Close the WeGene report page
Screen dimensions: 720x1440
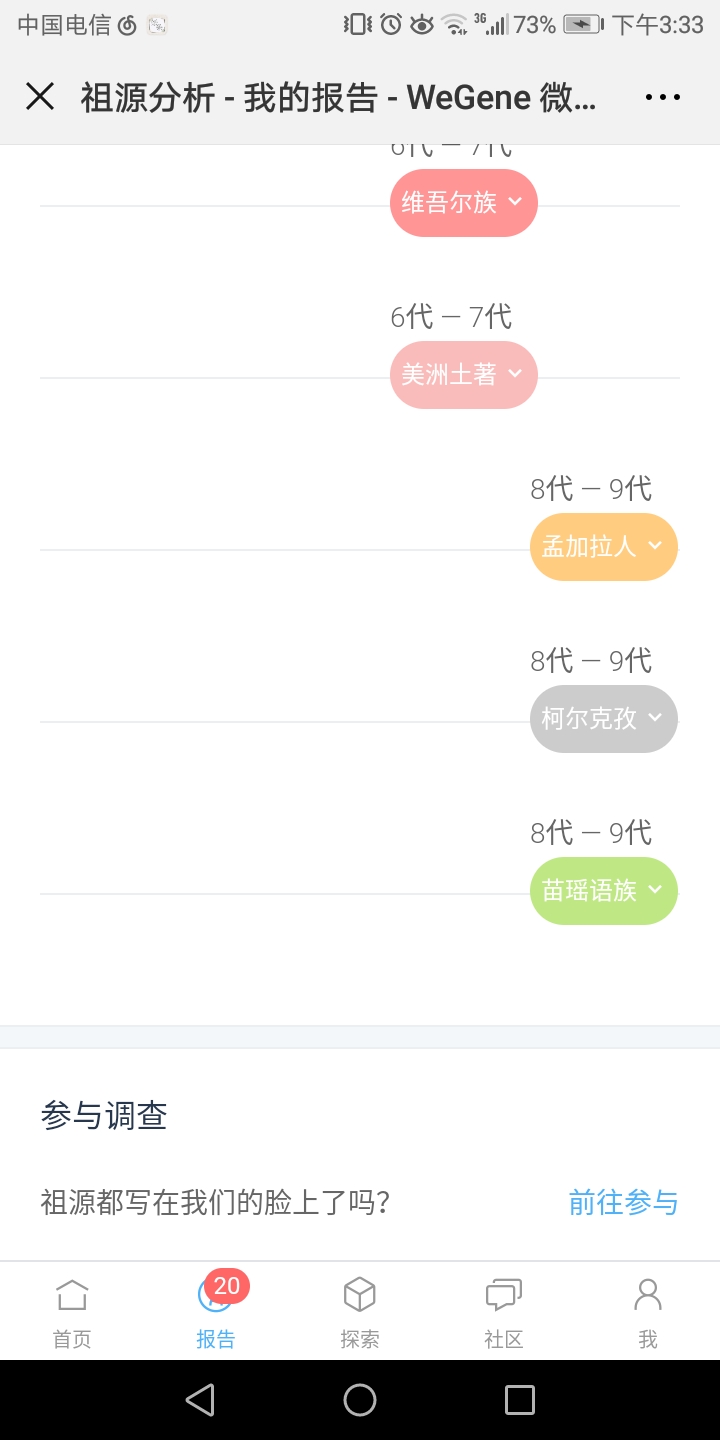[x=40, y=97]
